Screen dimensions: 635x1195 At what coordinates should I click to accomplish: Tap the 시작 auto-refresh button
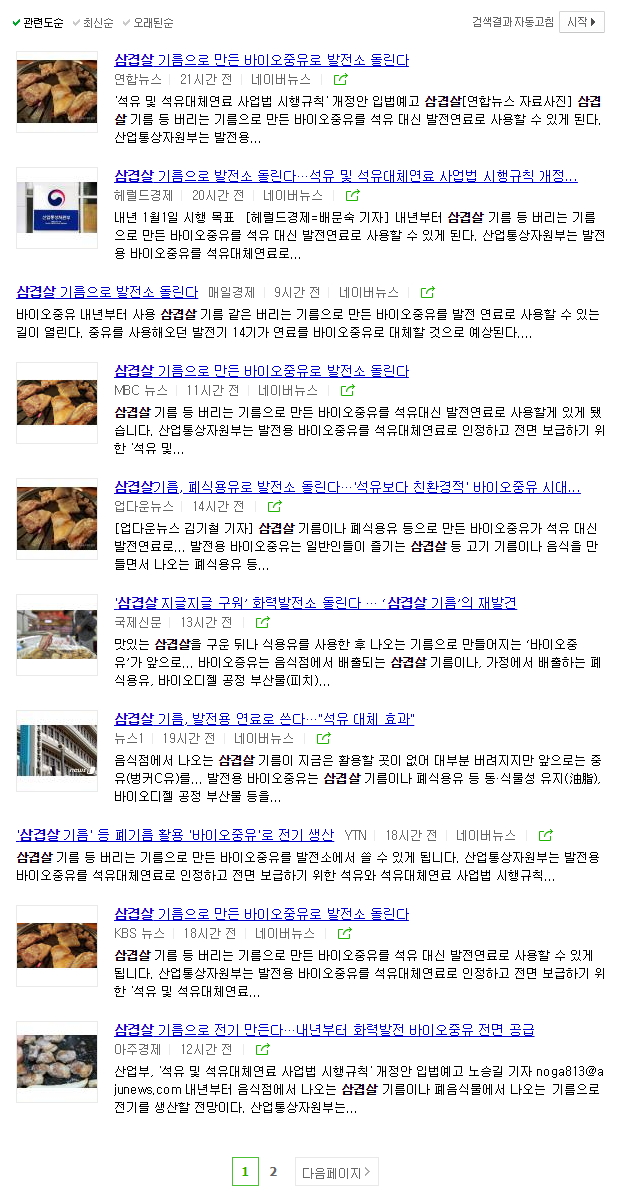pos(582,22)
